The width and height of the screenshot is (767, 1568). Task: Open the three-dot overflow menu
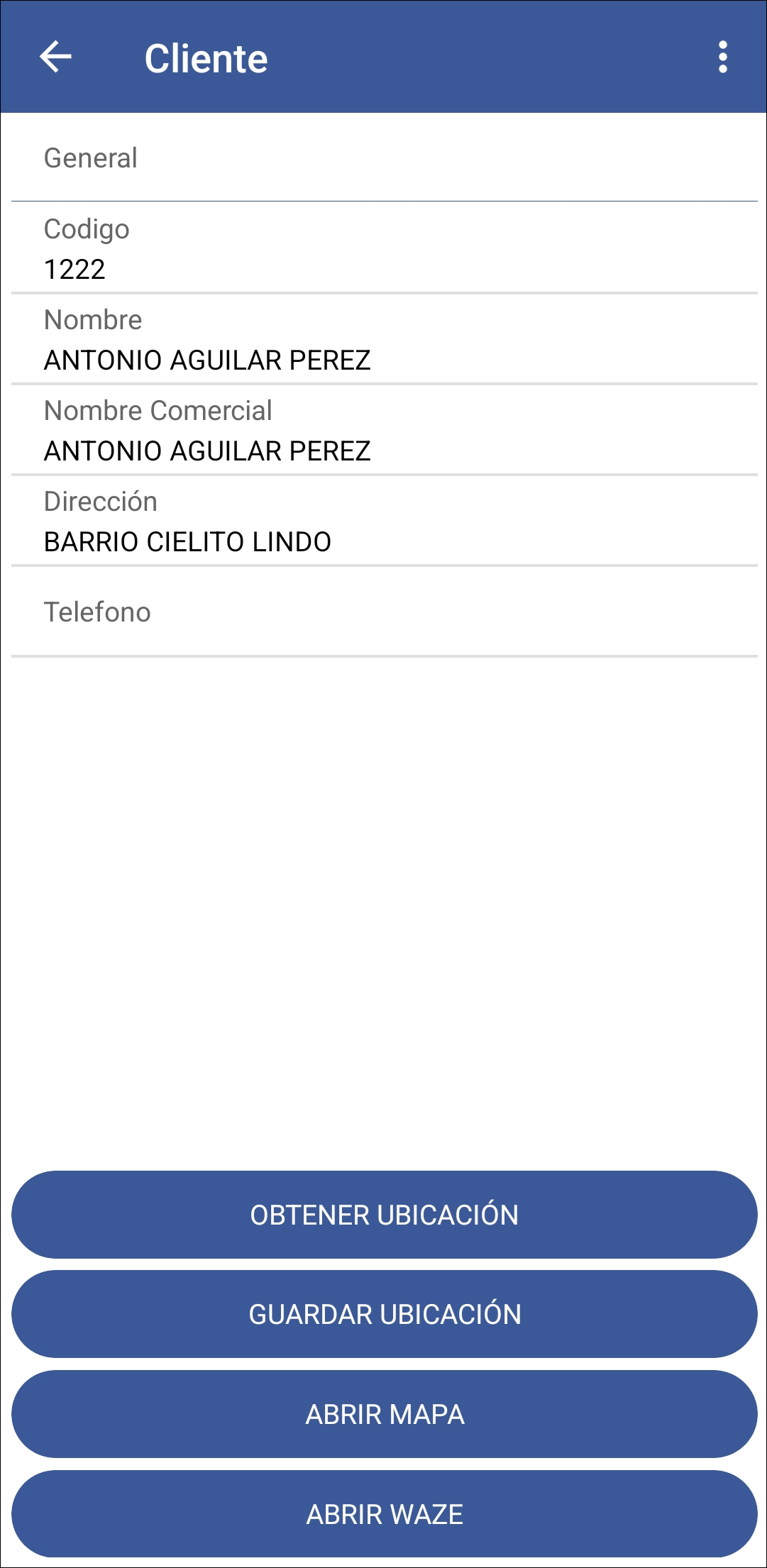click(722, 58)
